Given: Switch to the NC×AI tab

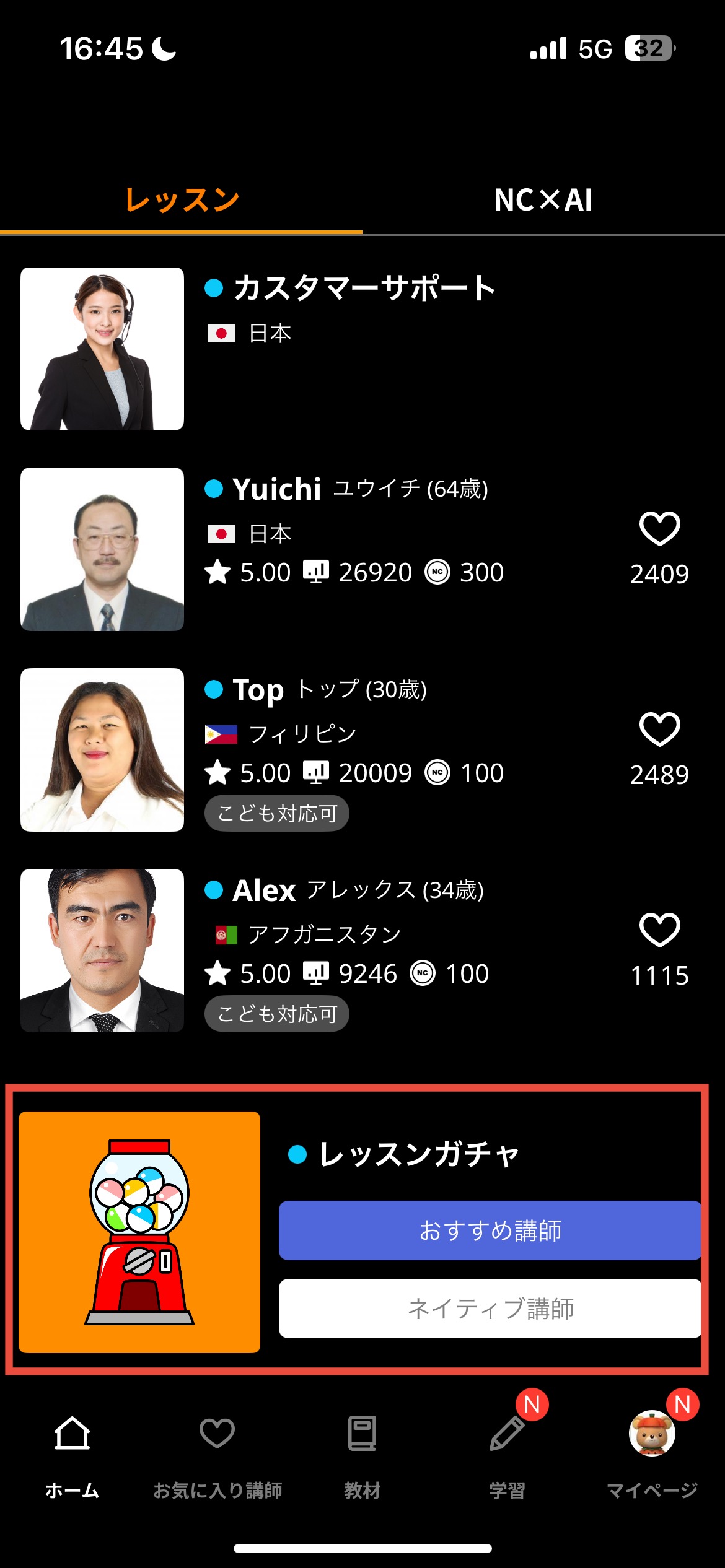Looking at the screenshot, I should click(x=543, y=201).
